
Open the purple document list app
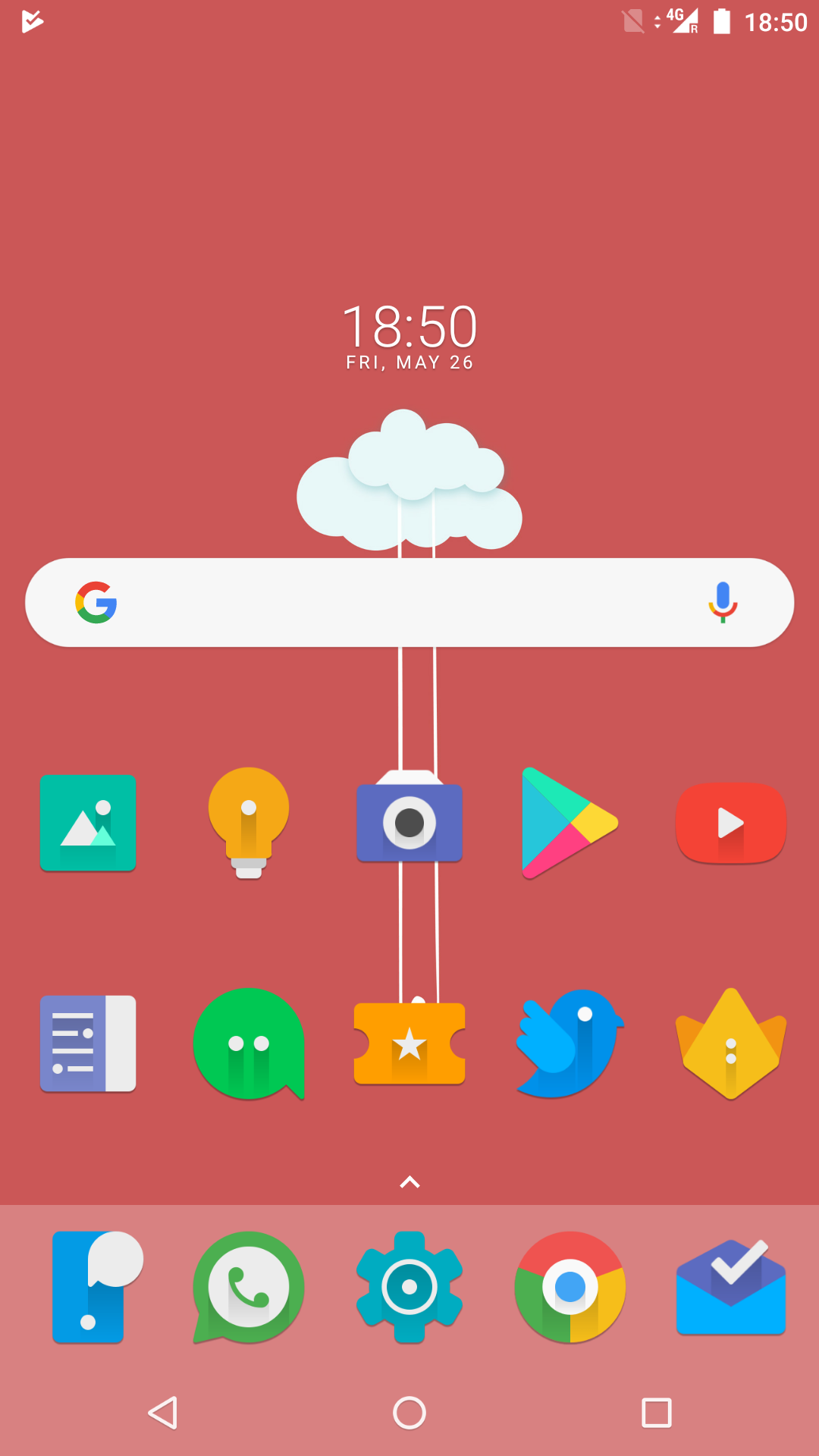pos(88,1043)
